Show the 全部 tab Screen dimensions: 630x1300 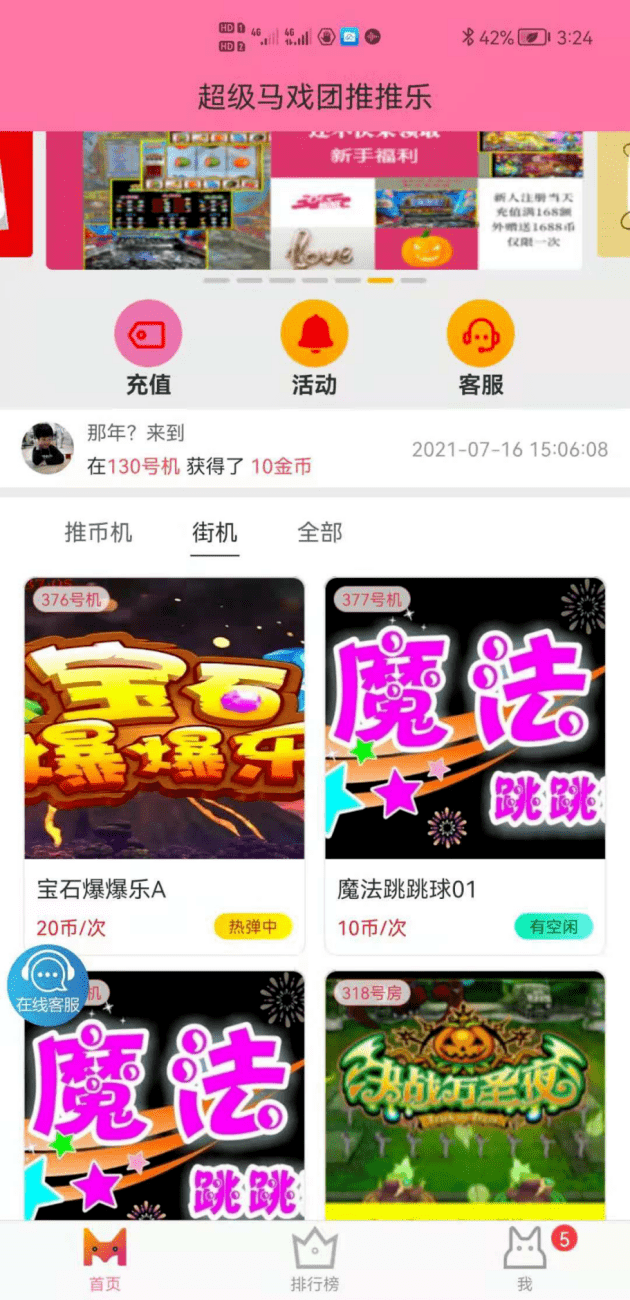(x=320, y=532)
